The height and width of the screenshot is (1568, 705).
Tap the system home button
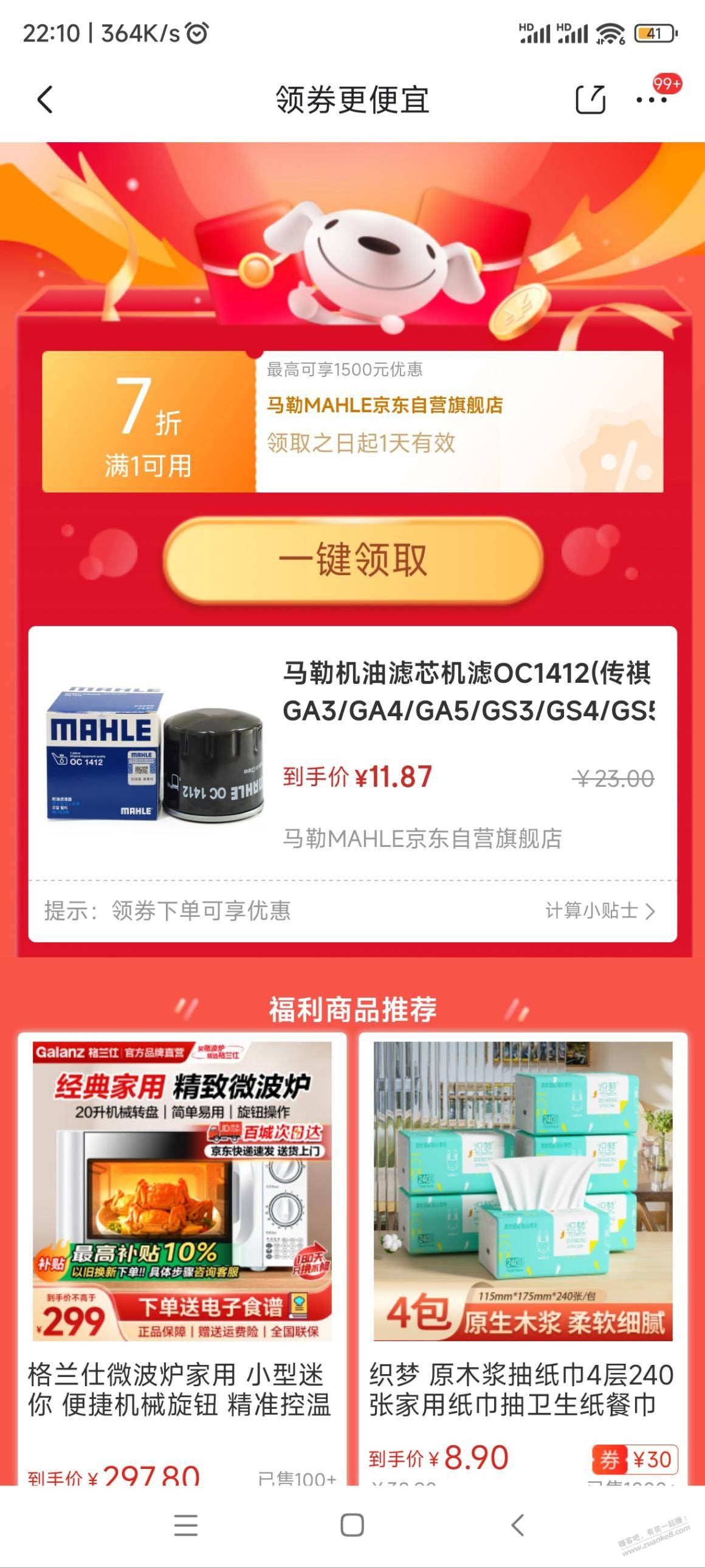coord(352,1525)
